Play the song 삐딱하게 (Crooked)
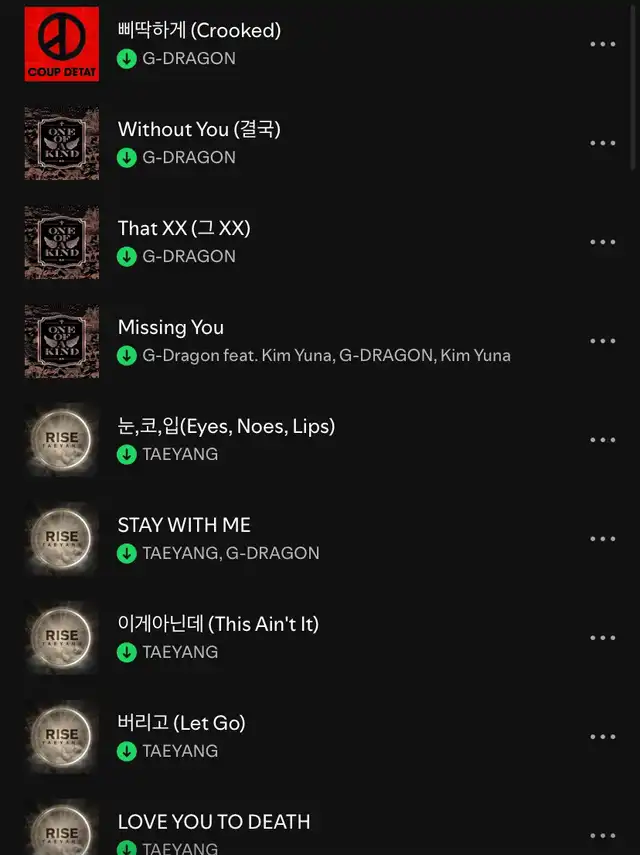The image size is (640, 855). click(199, 31)
